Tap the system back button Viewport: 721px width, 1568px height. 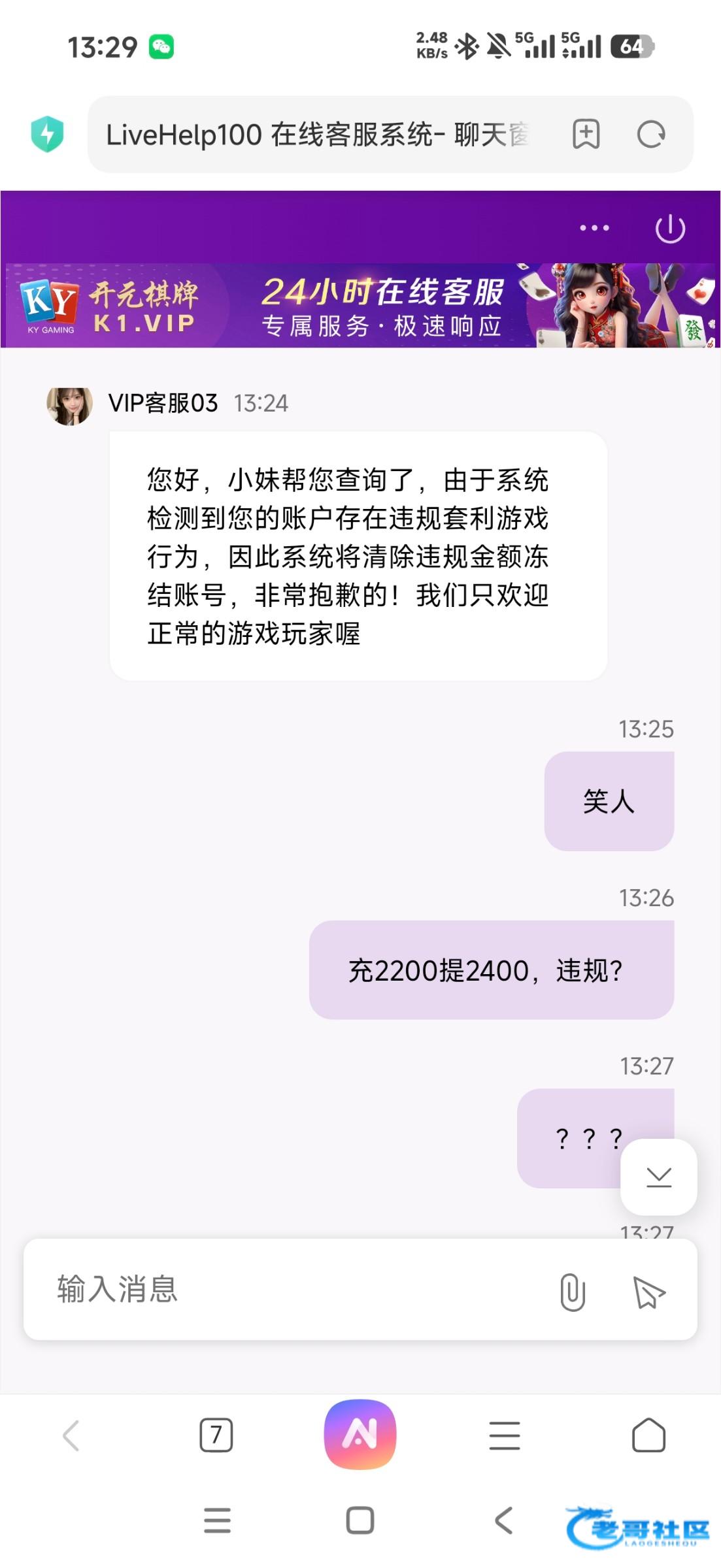pyautogui.click(x=503, y=1520)
